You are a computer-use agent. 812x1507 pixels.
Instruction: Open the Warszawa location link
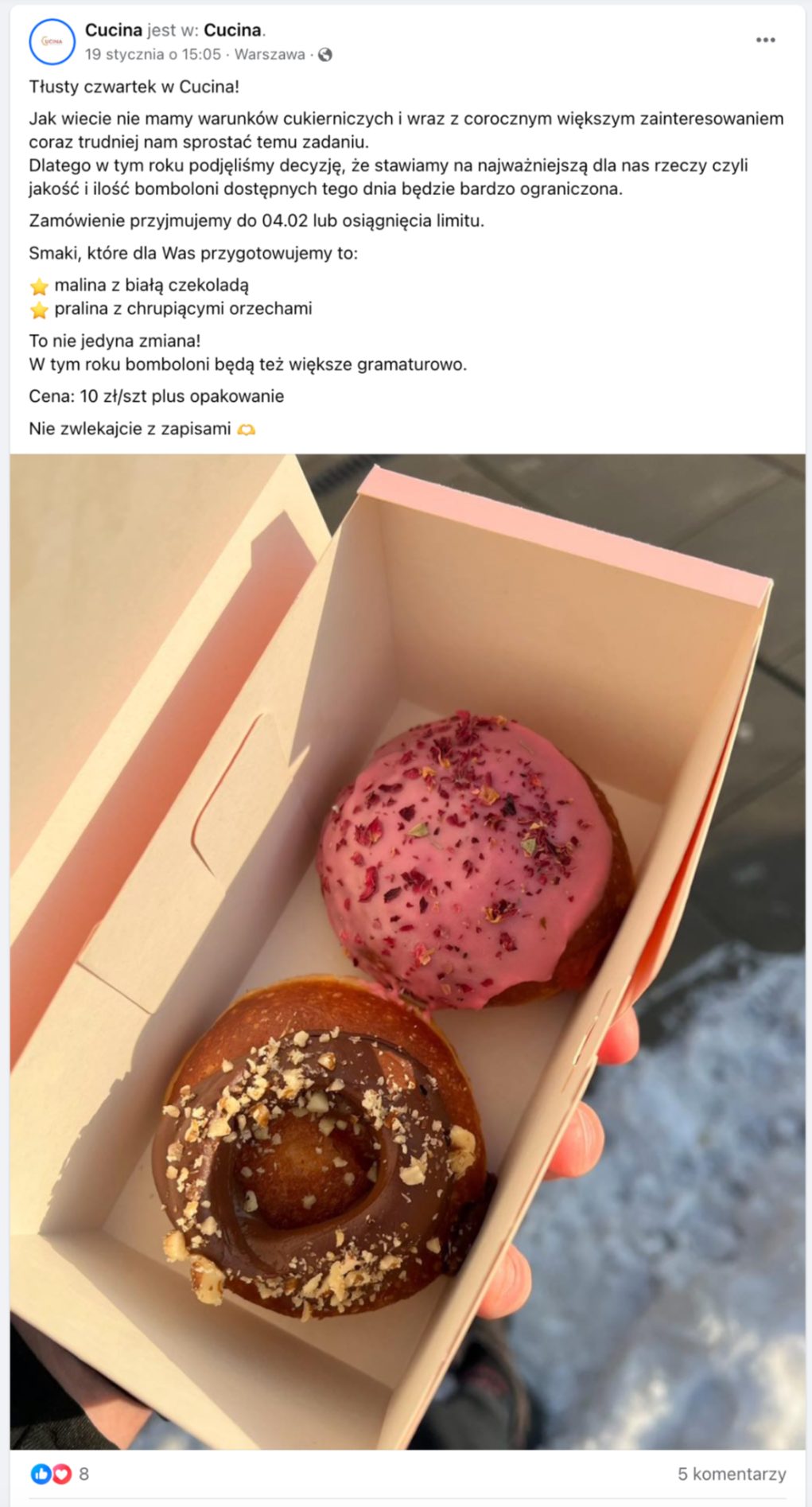pyautogui.click(x=270, y=55)
